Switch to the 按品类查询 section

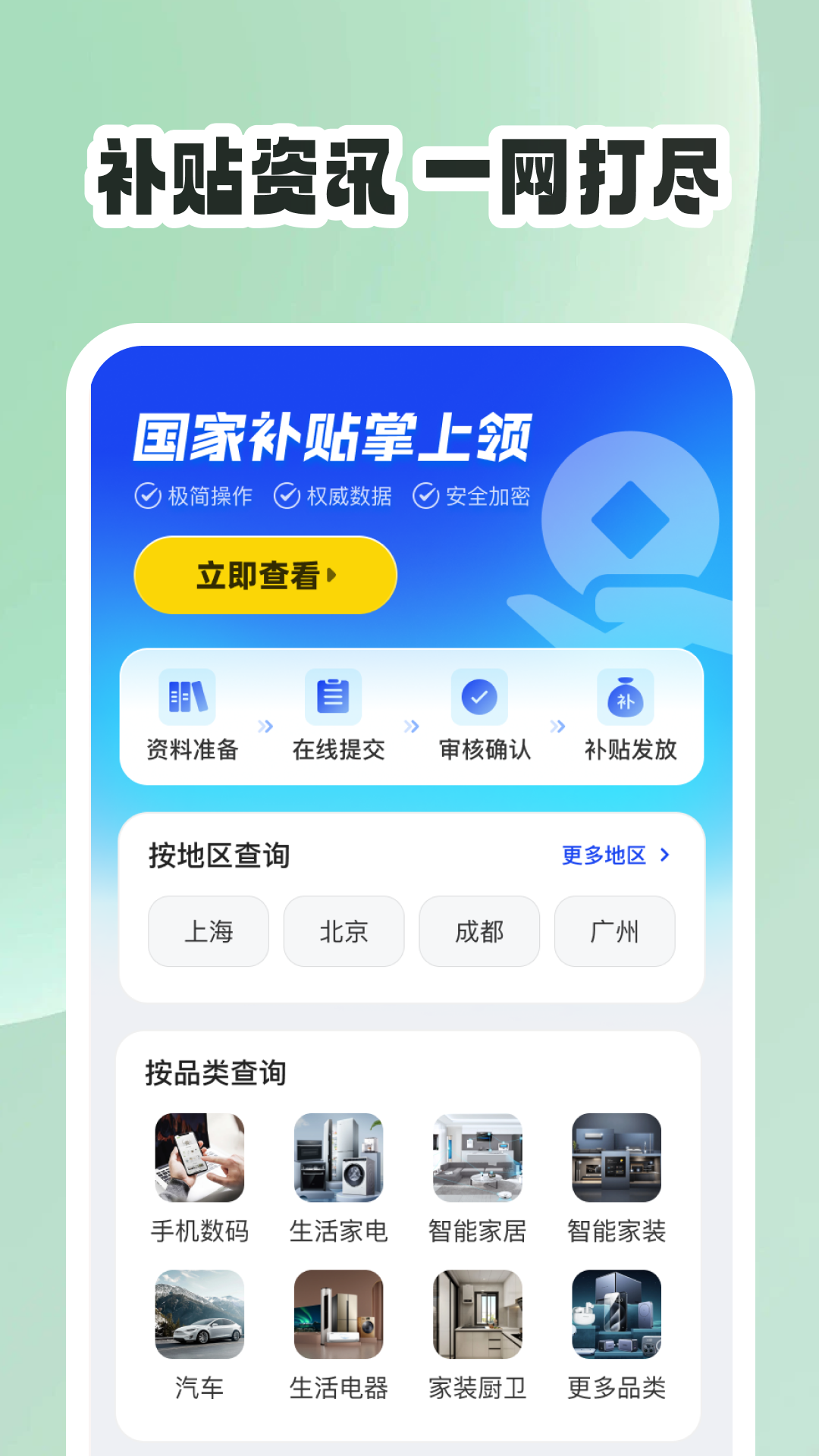point(215,1073)
